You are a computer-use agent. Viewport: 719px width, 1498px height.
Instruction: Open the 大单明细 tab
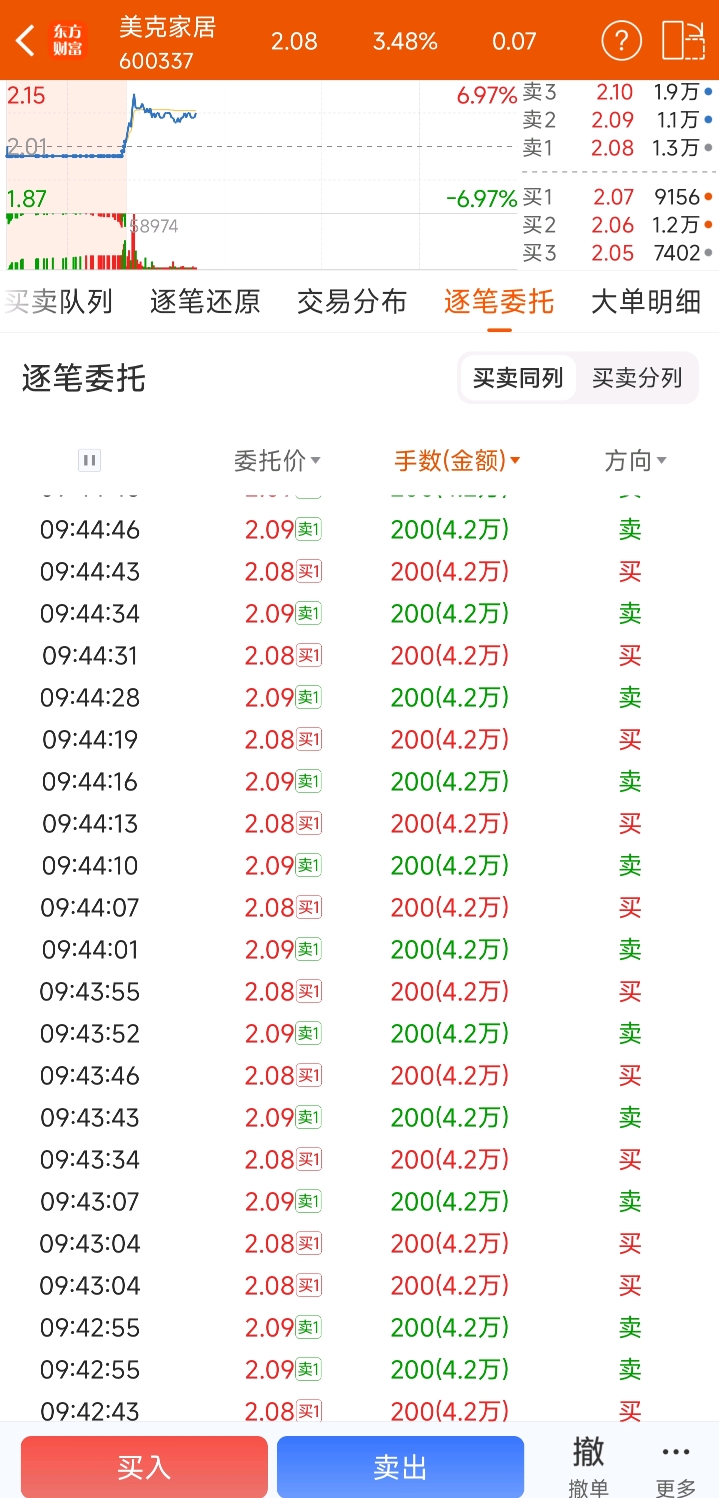click(x=646, y=301)
